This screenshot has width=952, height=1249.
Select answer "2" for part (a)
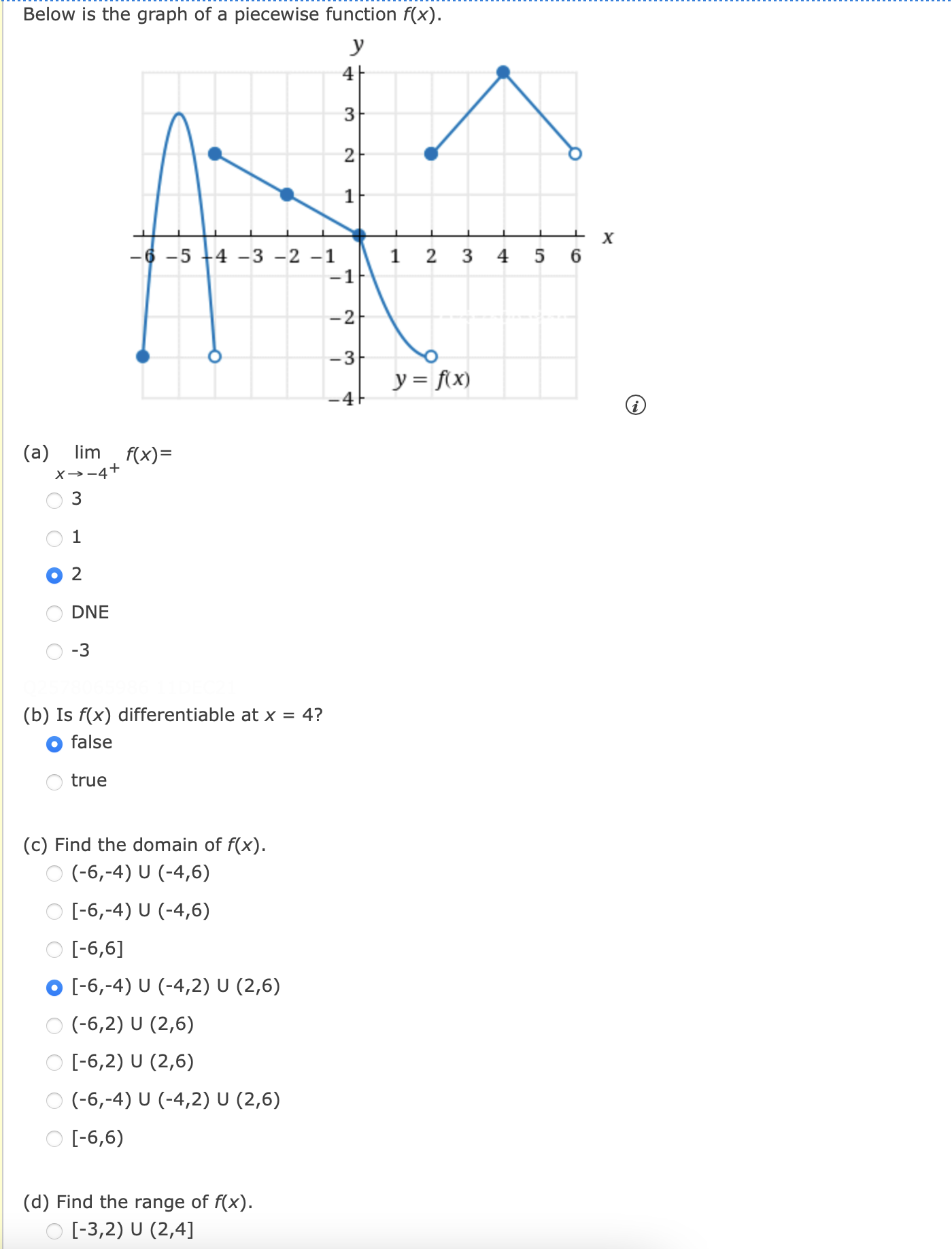coord(54,575)
